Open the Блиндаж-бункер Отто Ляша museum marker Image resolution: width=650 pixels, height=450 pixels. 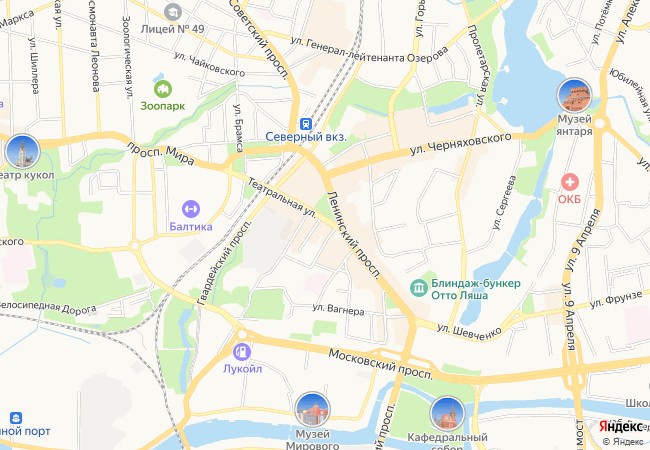419,289
